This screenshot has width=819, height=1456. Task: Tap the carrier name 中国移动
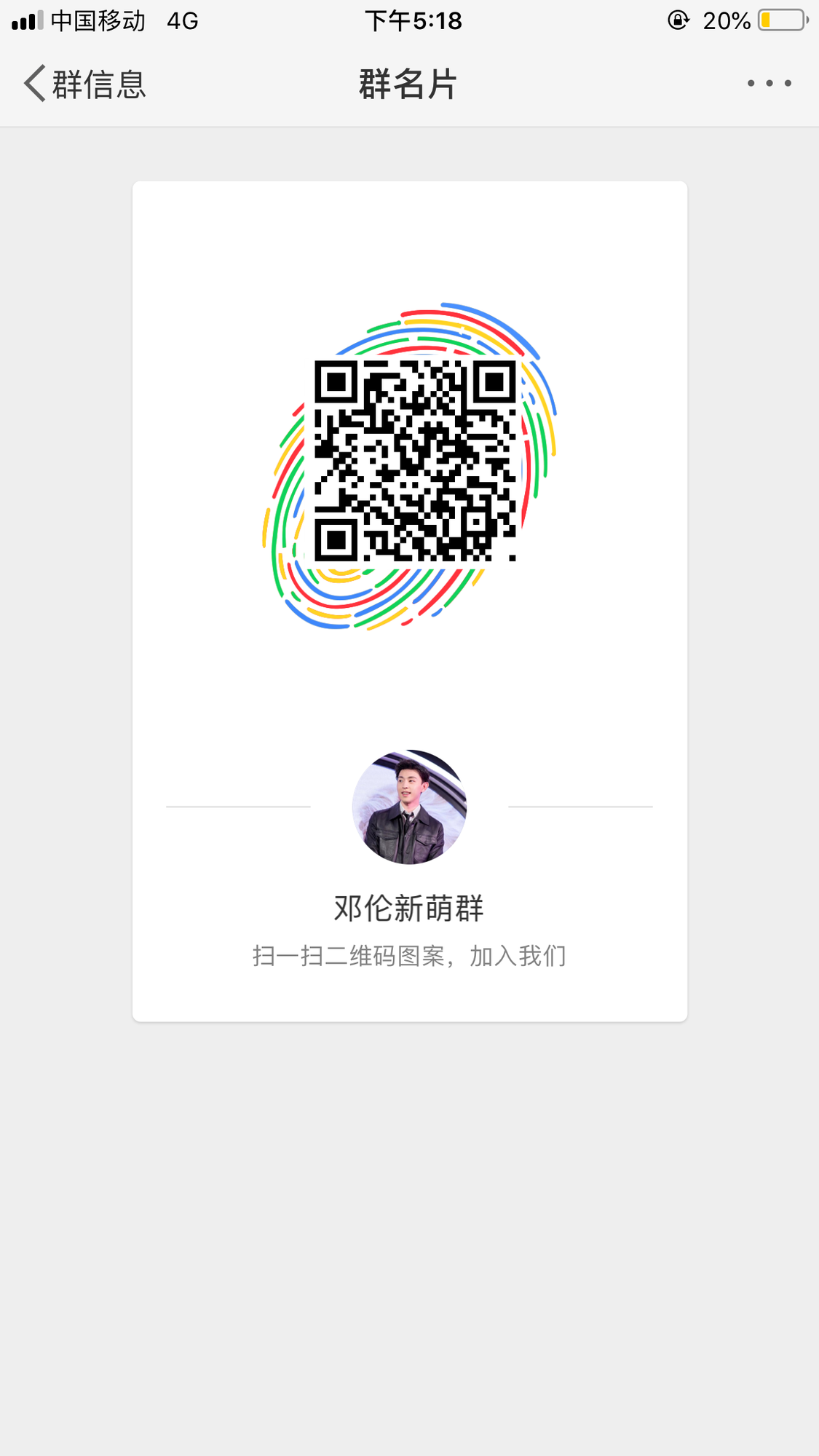point(97,20)
